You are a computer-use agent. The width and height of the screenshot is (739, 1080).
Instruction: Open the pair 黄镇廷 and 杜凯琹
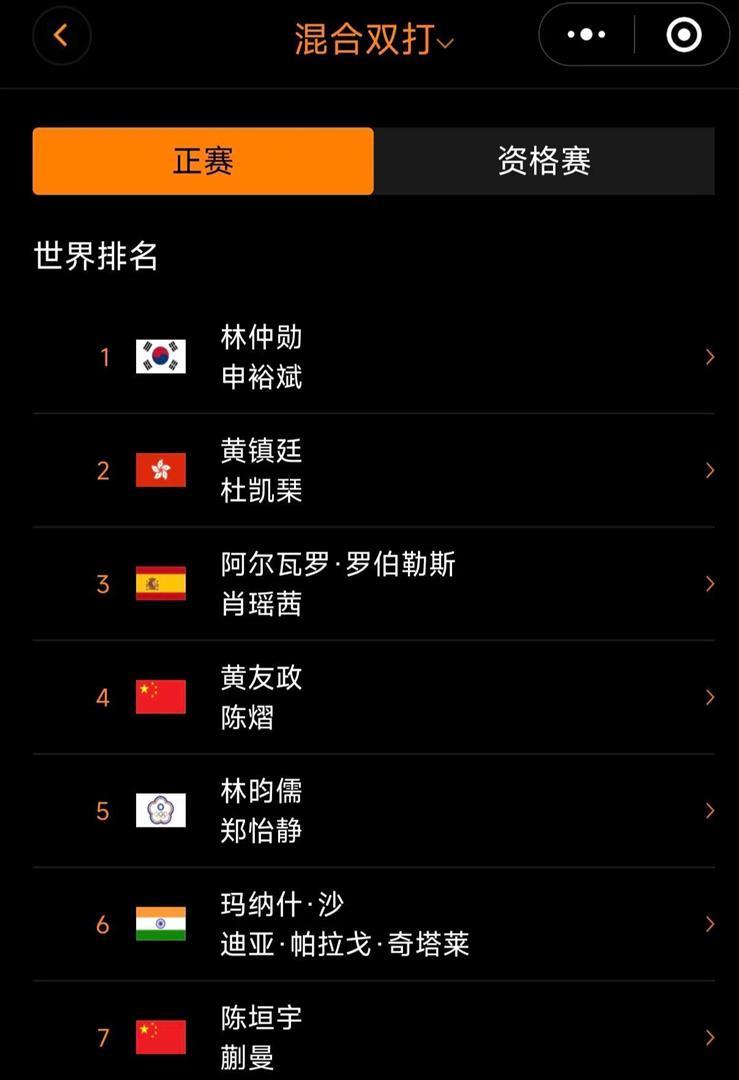click(x=372, y=470)
